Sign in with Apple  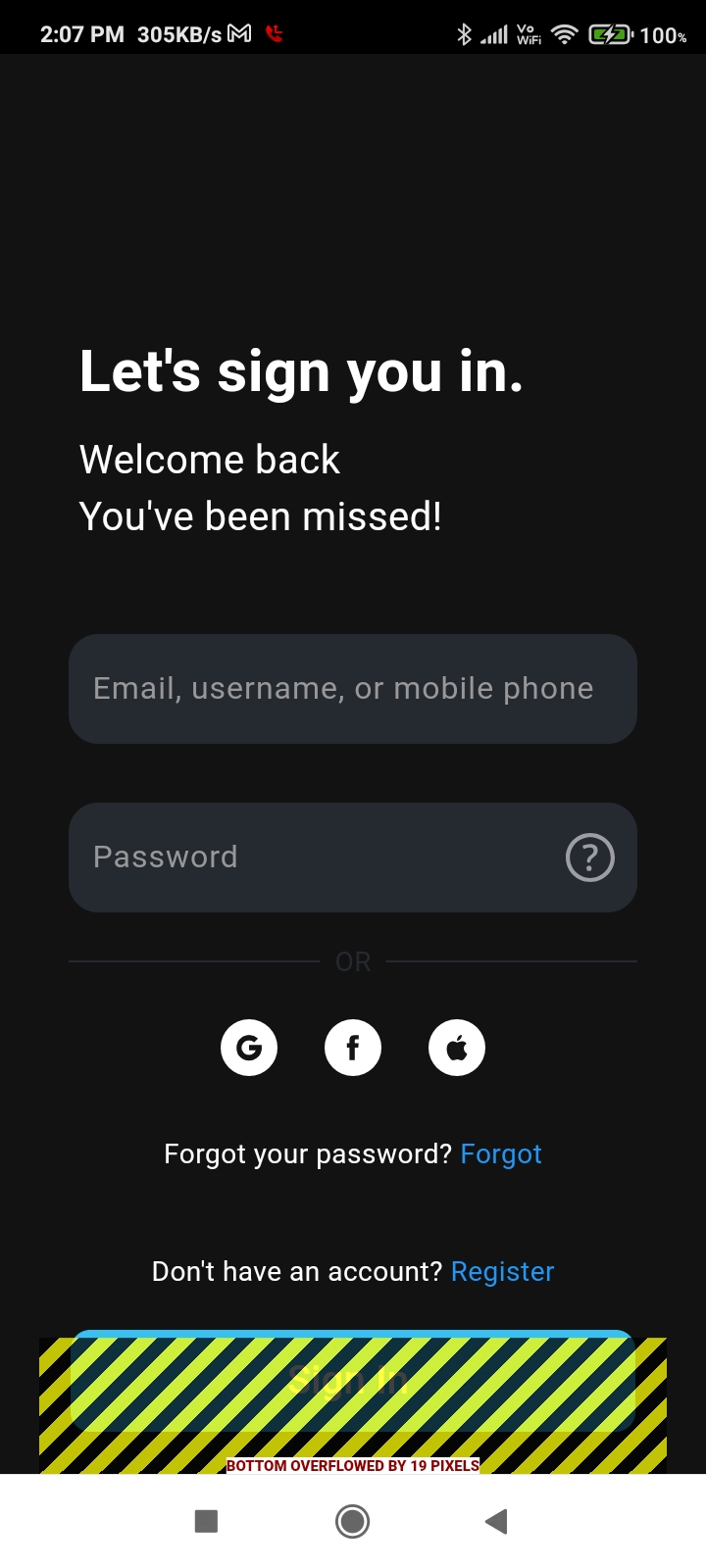[457, 1048]
